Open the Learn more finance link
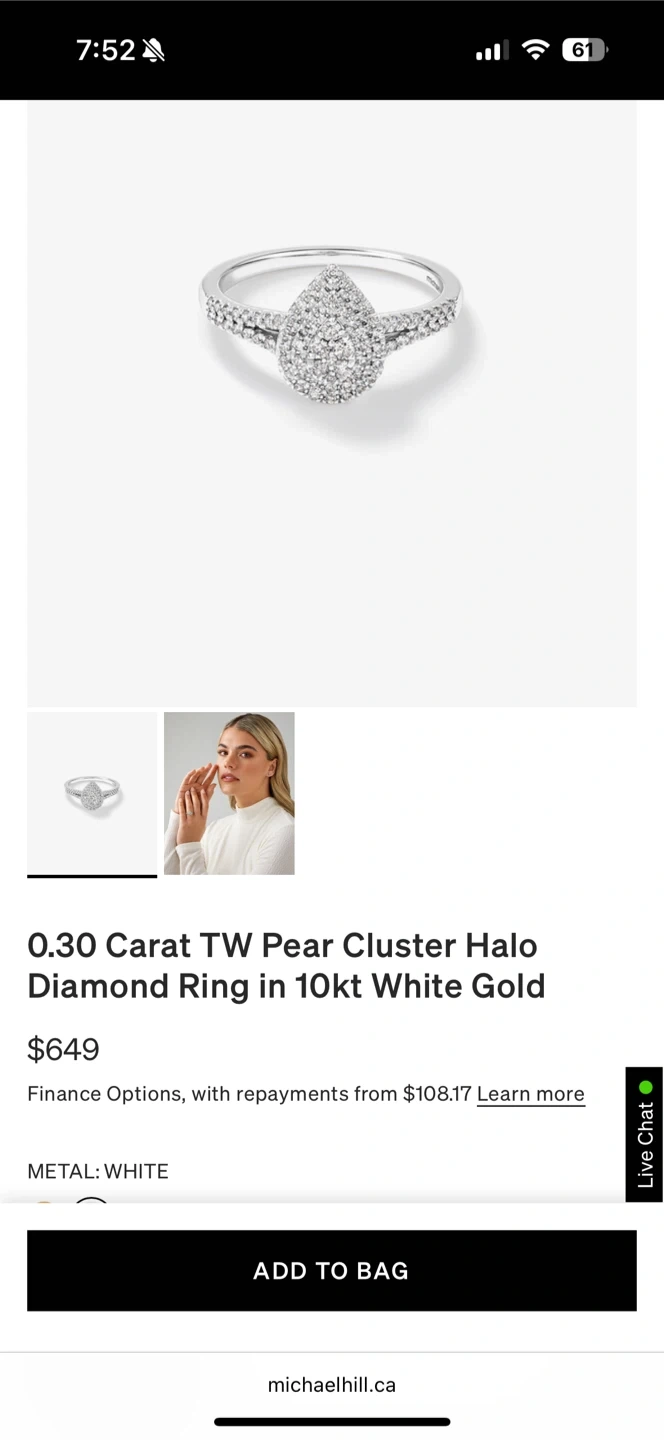Screen dimensions: 664x1440 point(530,1094)
